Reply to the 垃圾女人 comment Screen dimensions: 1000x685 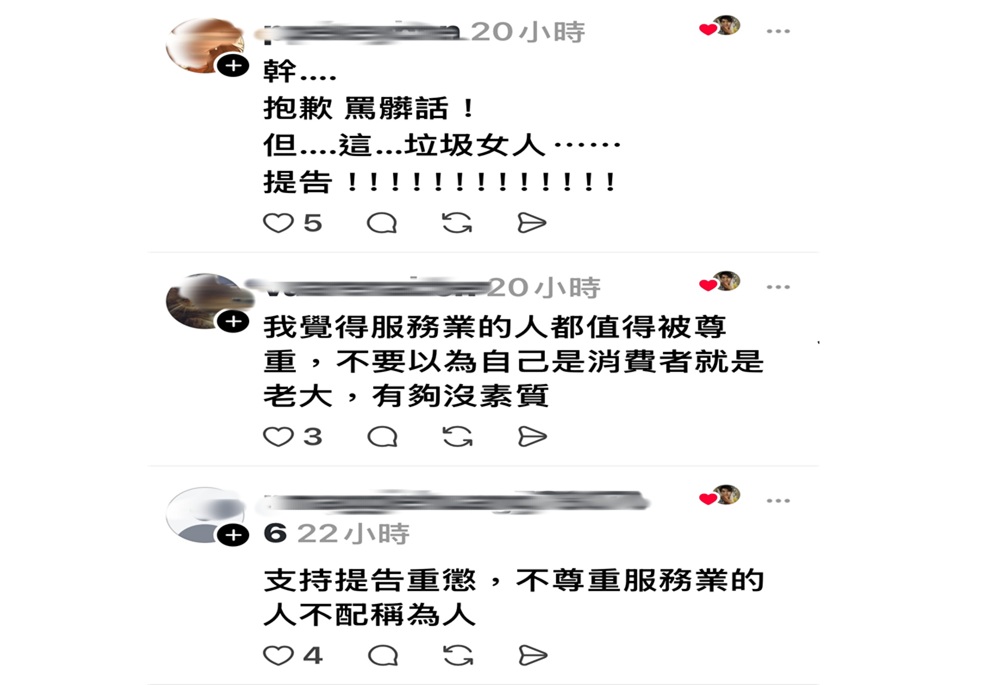coord(381,223)
